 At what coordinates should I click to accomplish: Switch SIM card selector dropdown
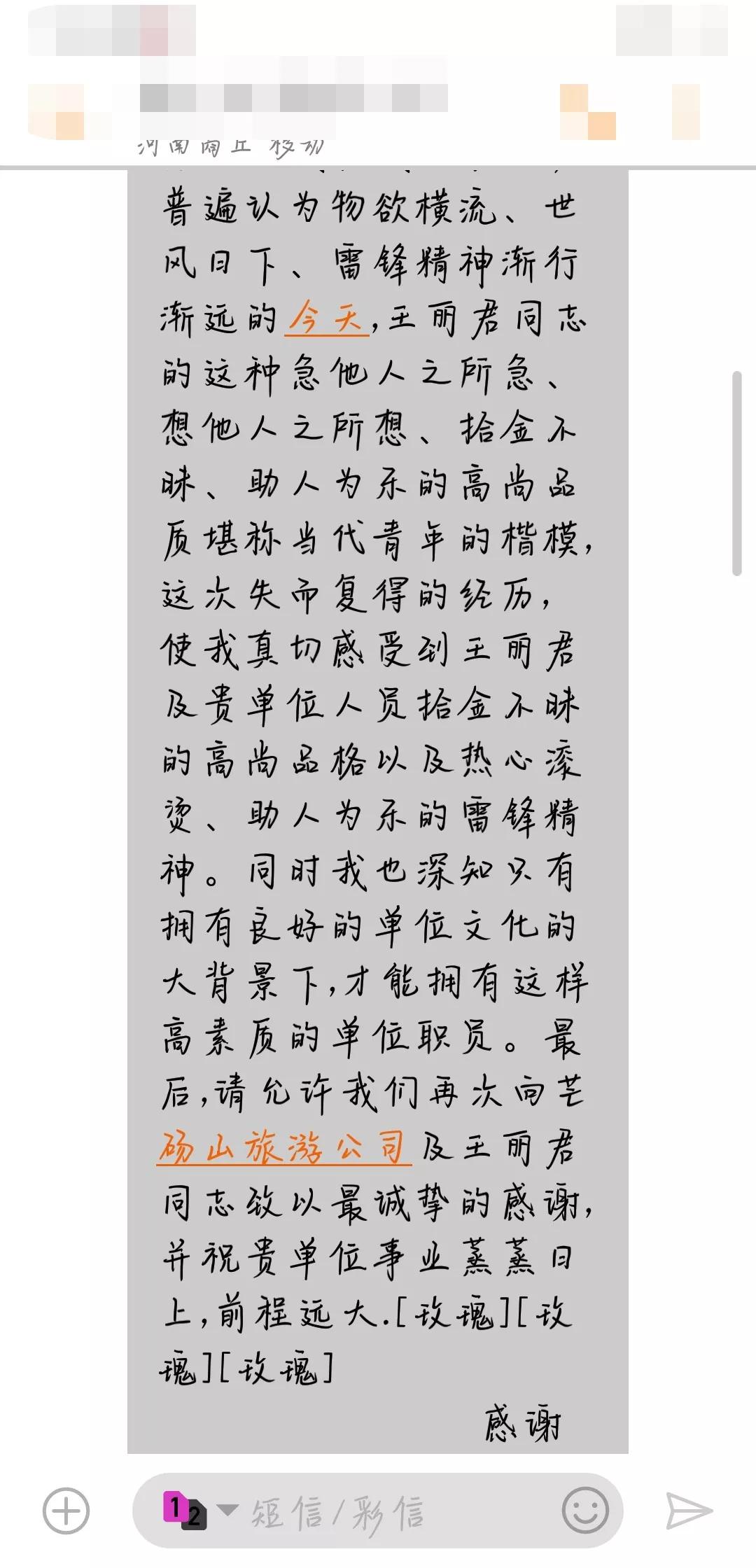[x=199, y=1511]
